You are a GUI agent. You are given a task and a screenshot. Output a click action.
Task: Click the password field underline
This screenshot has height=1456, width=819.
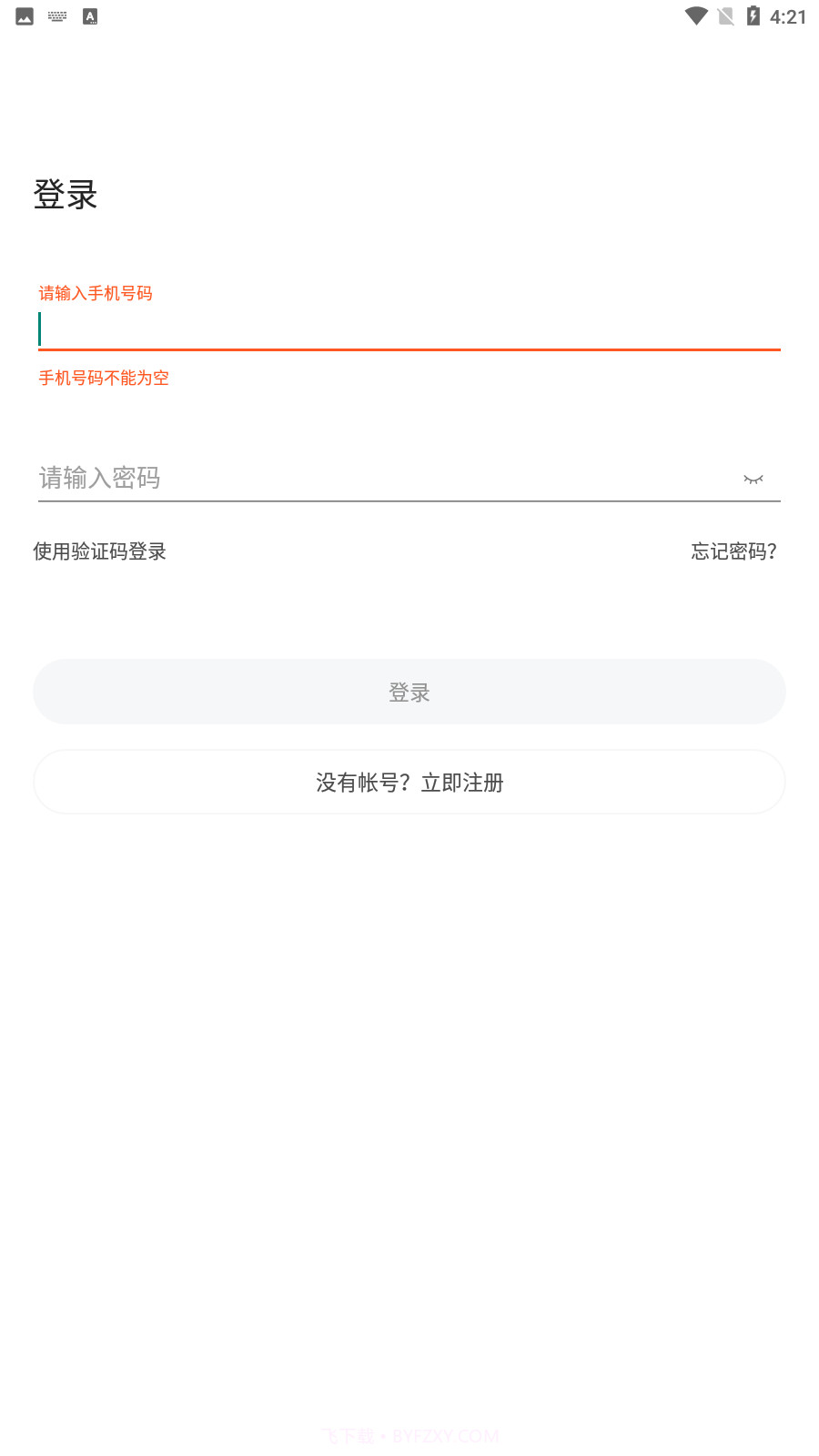click(409, 501)
